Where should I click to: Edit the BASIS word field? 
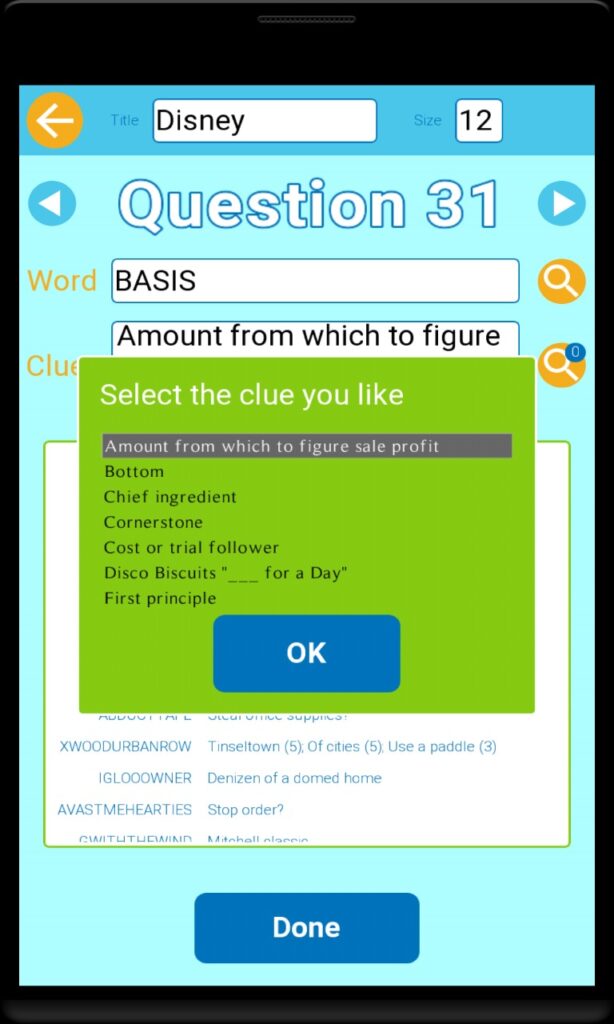tap(315, 281)
